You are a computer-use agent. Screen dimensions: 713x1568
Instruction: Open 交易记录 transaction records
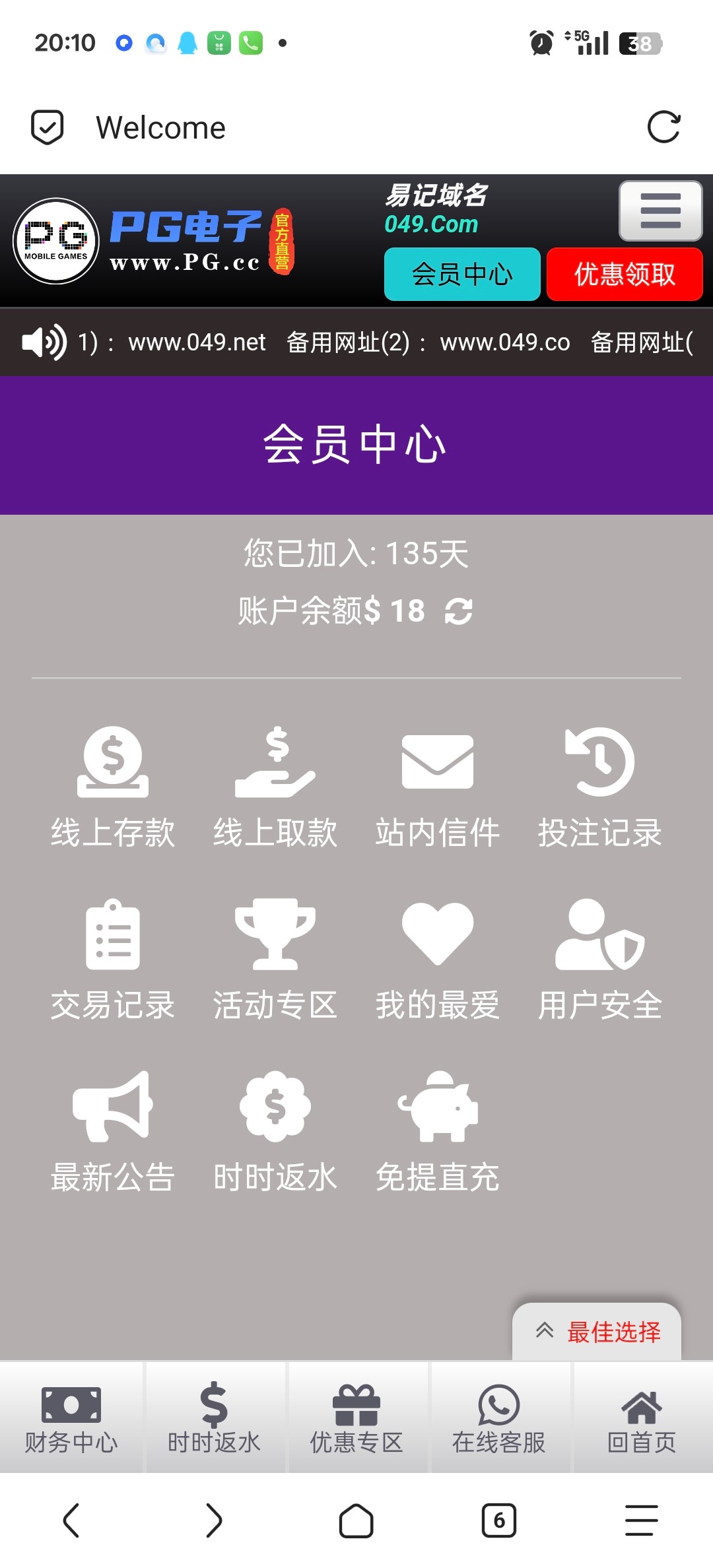(x=113, y=960)
